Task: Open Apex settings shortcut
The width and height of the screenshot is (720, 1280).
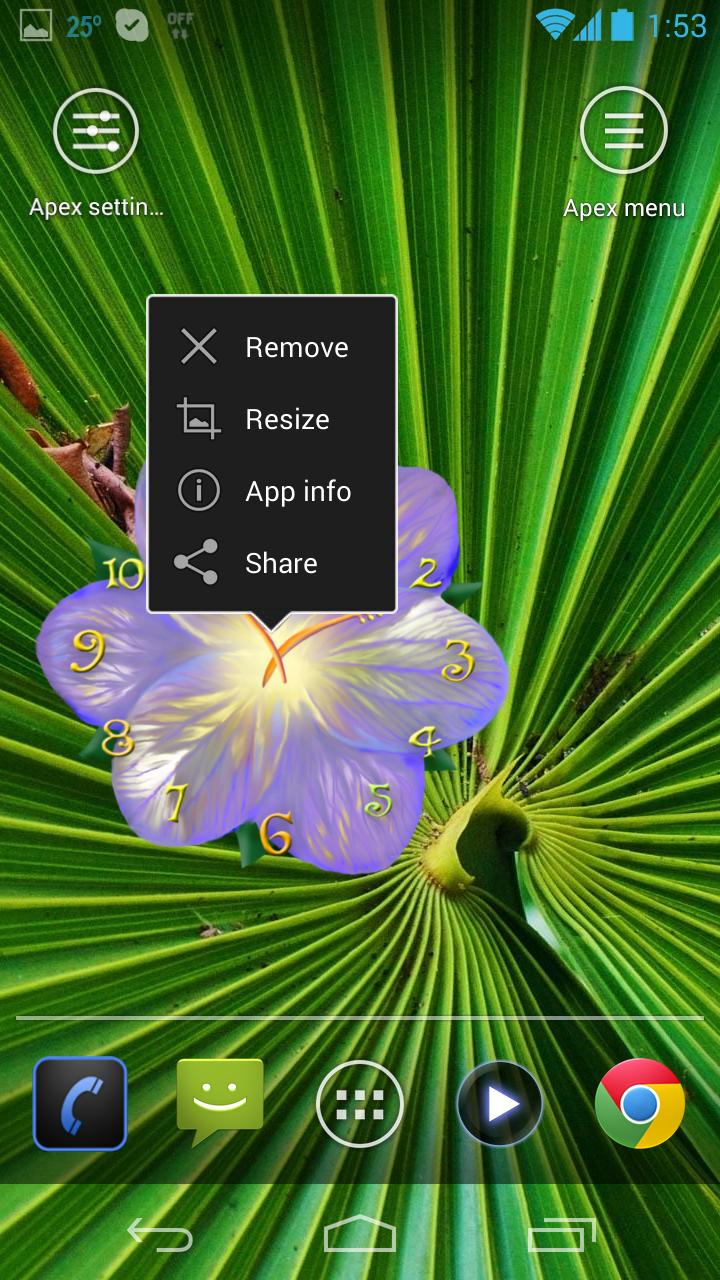Action: pyautogui.click(x=96, y=131)
